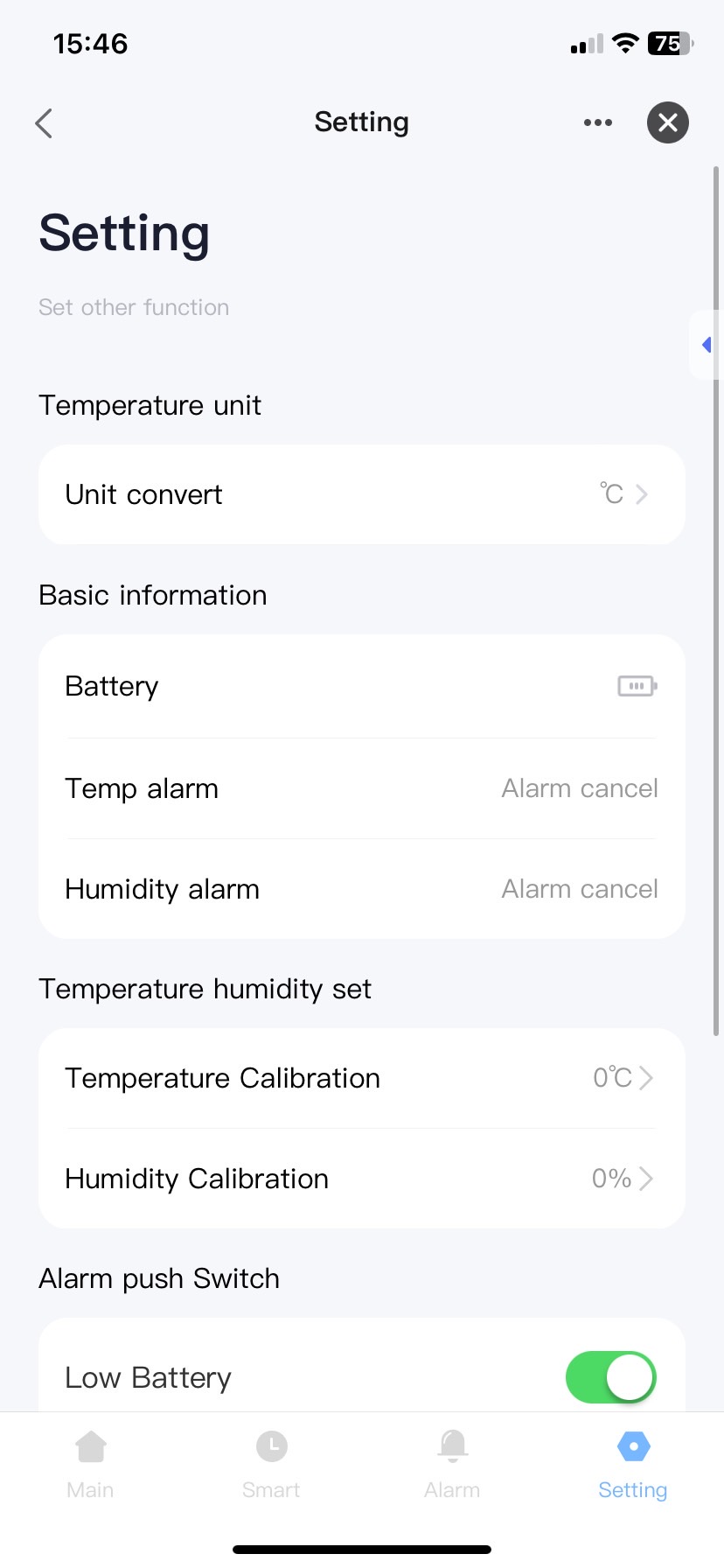Expand the blue arrow side panel handle
Viewport: 724px width, 1568px height.
tap(707, 345)
